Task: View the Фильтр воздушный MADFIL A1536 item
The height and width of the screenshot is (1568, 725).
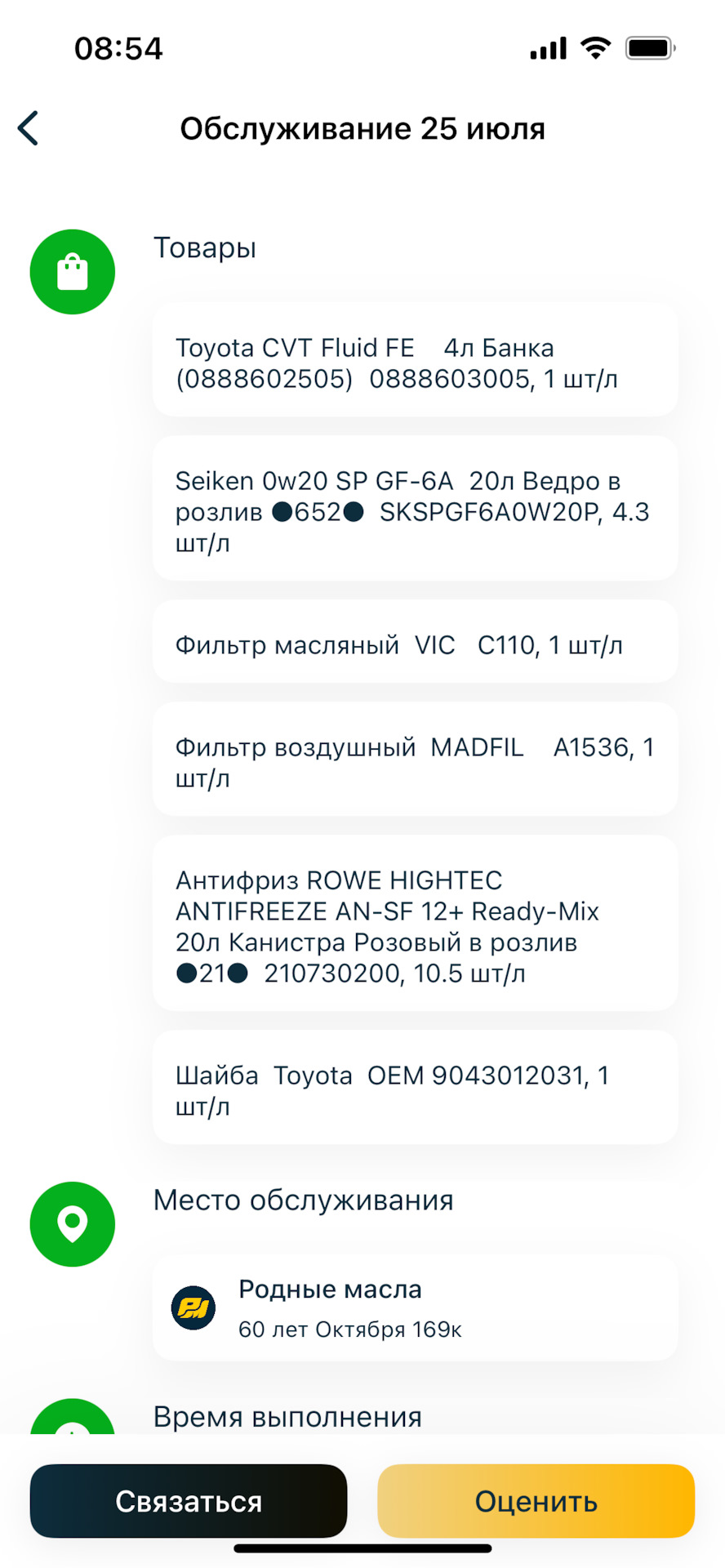Action: tap(415, 759)
